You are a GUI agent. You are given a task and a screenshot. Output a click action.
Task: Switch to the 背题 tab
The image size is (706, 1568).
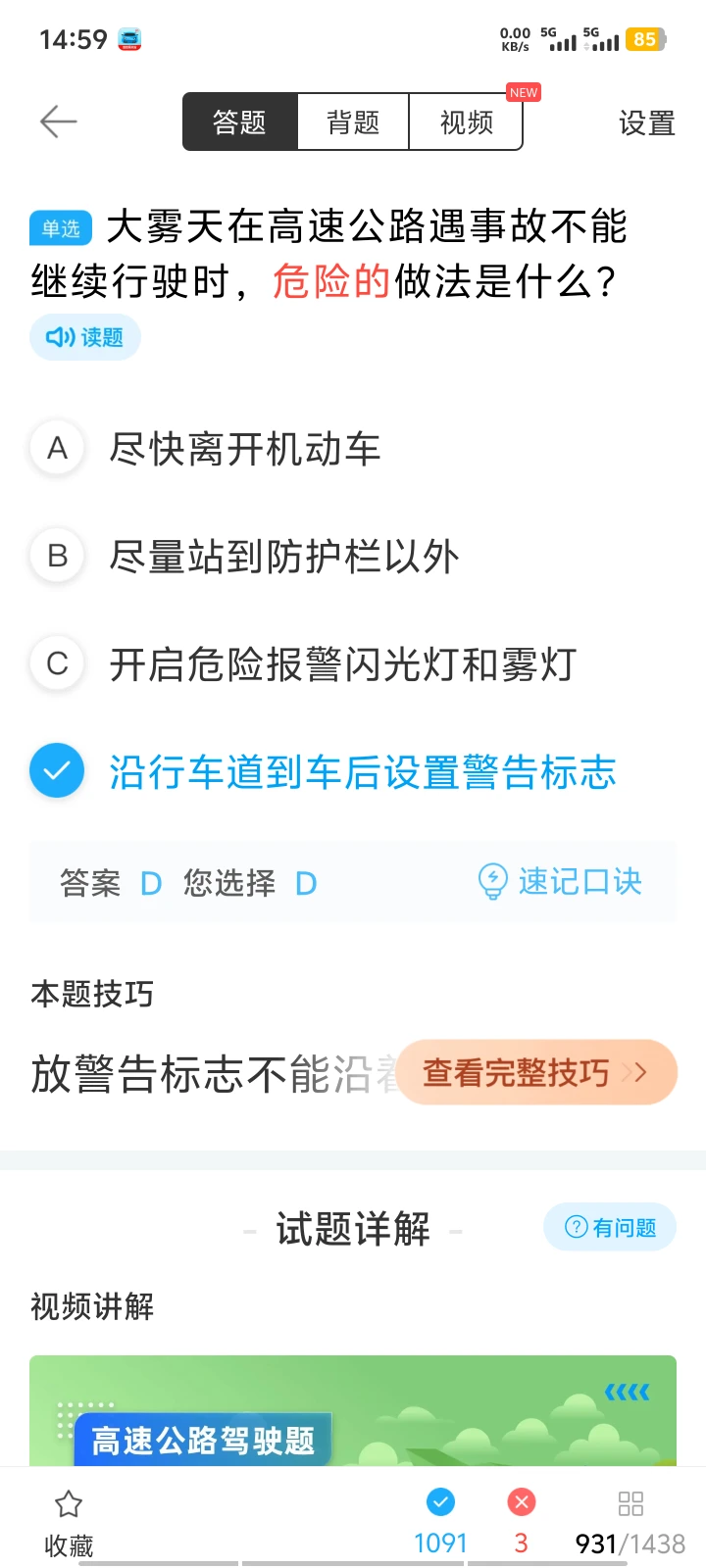(353, 122)
